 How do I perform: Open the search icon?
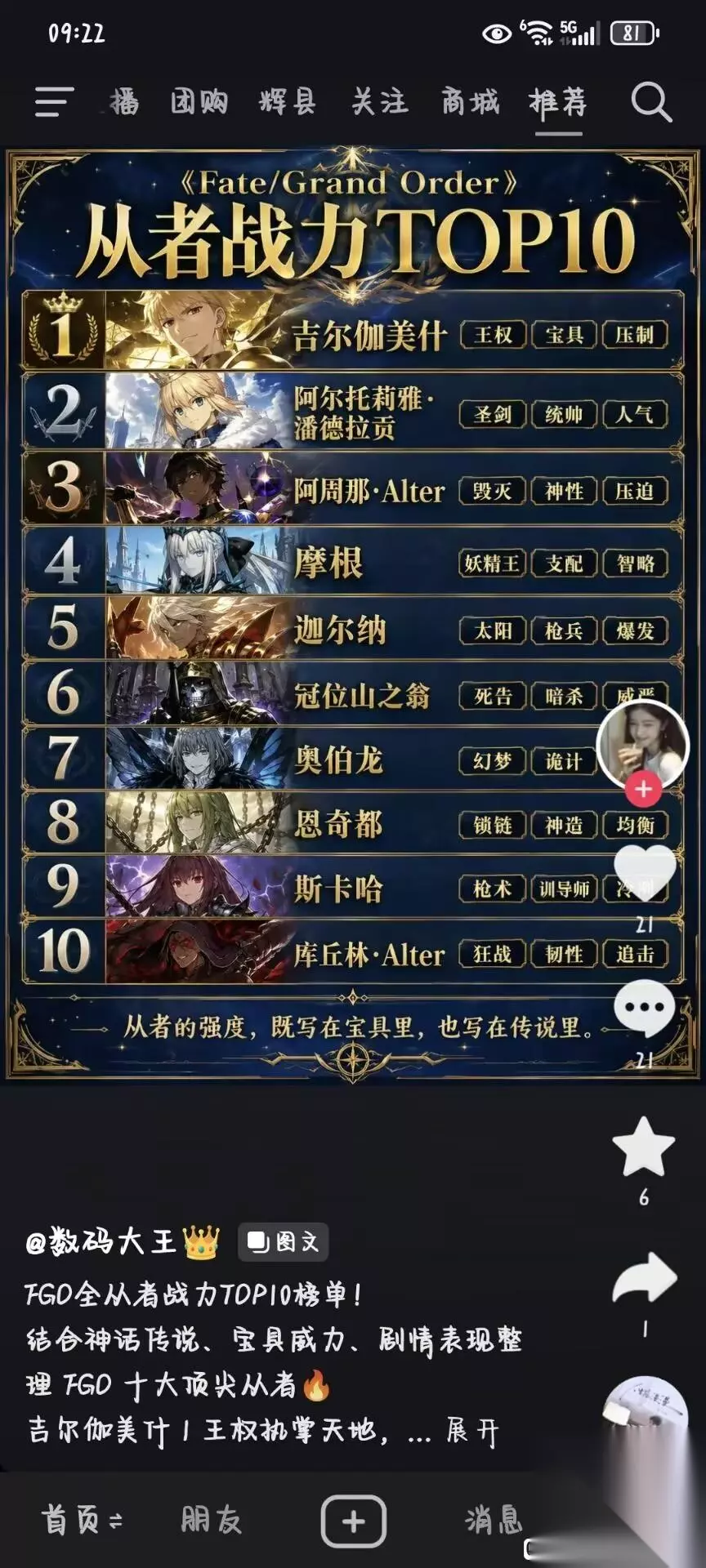(651, 102)
